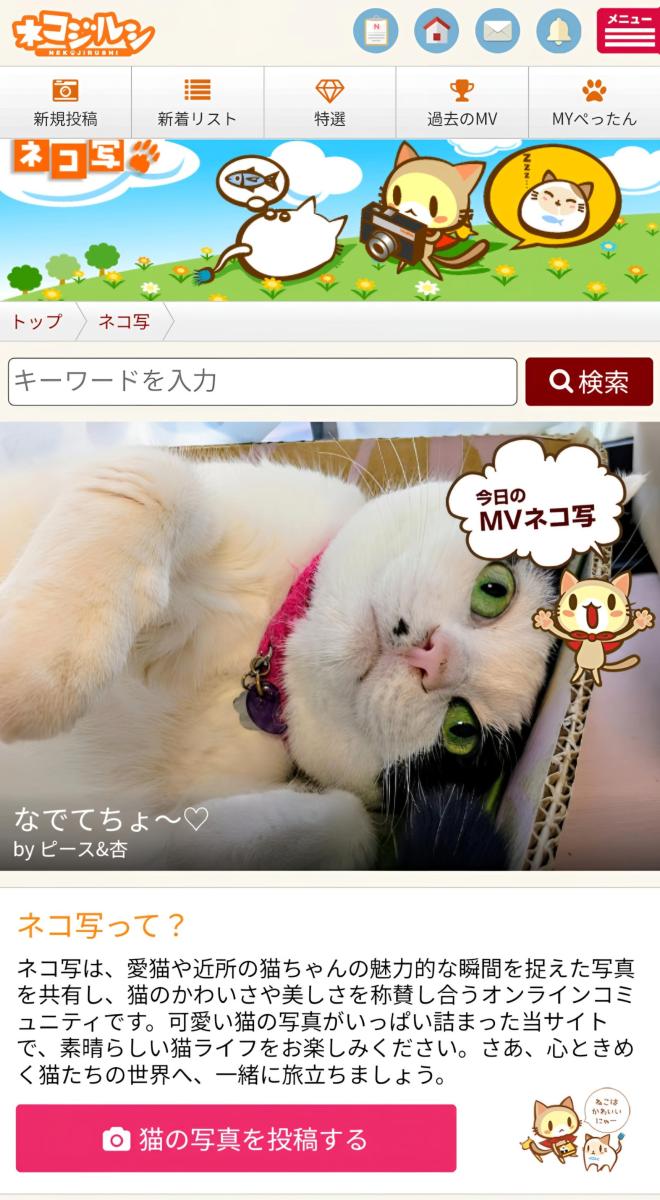Screen dimensions: 660x1200
Task: Open the news notepad icon in header
Action: pyautogui.click(x=376, y=31)
